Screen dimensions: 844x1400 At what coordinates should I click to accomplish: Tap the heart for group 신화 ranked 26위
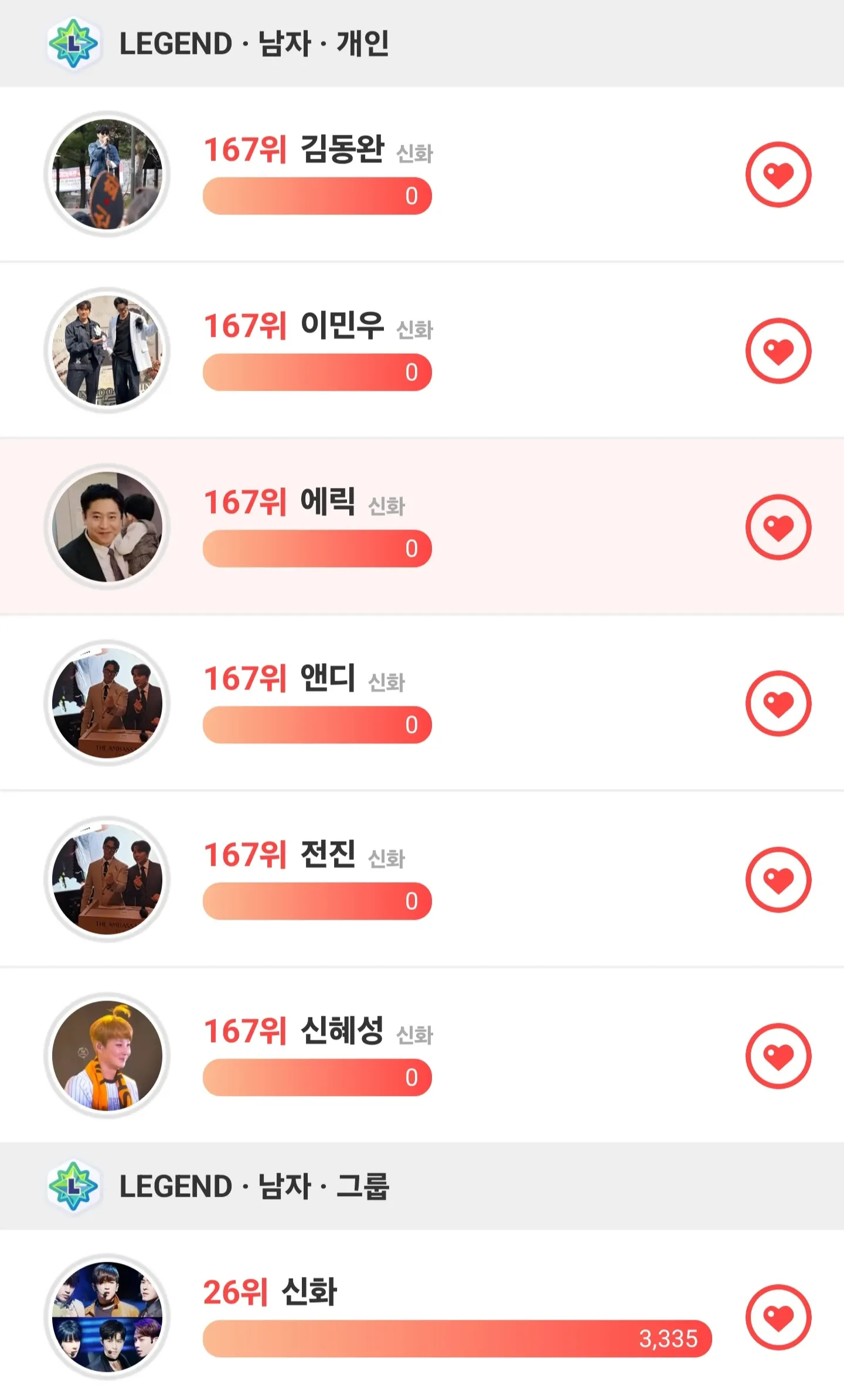[x=778, y=1317]
